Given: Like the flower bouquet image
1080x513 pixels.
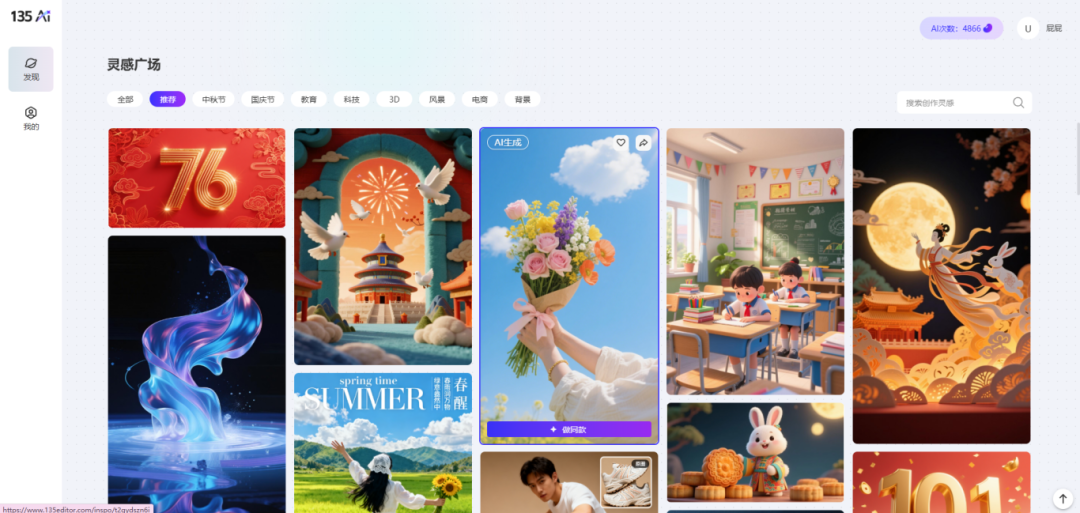Looking at the screenshot, I should point(620,143).
